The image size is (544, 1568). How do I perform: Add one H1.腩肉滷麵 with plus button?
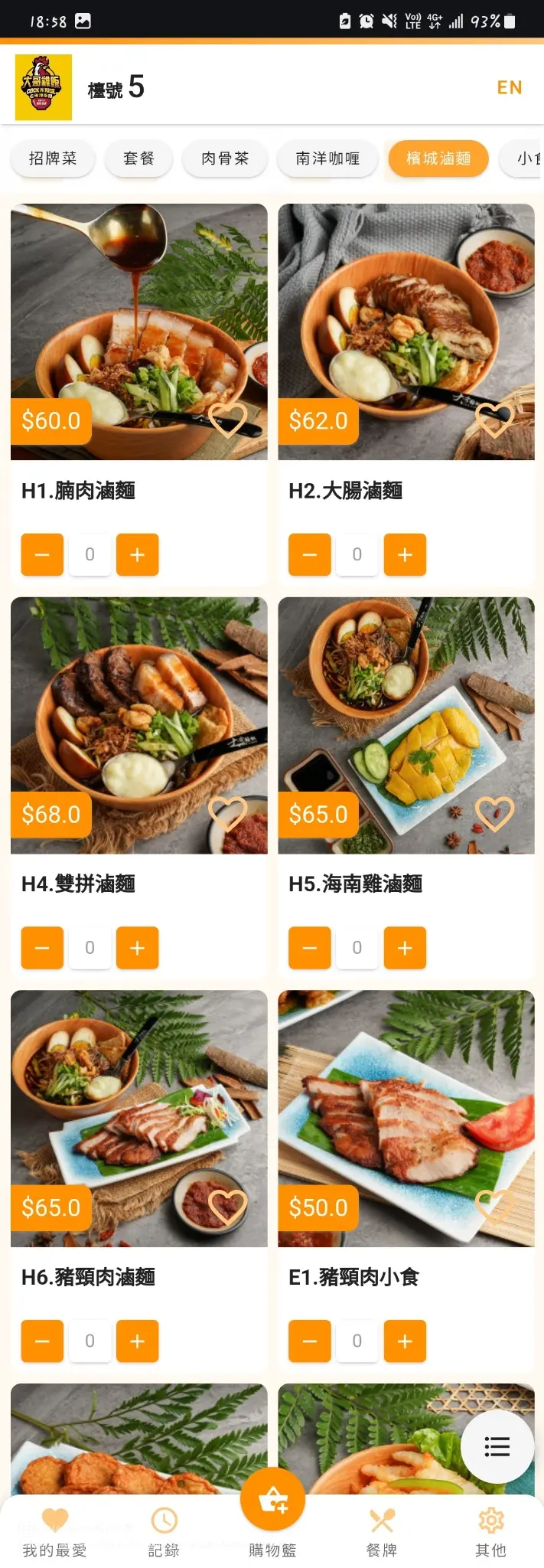(x=138, y=554)
